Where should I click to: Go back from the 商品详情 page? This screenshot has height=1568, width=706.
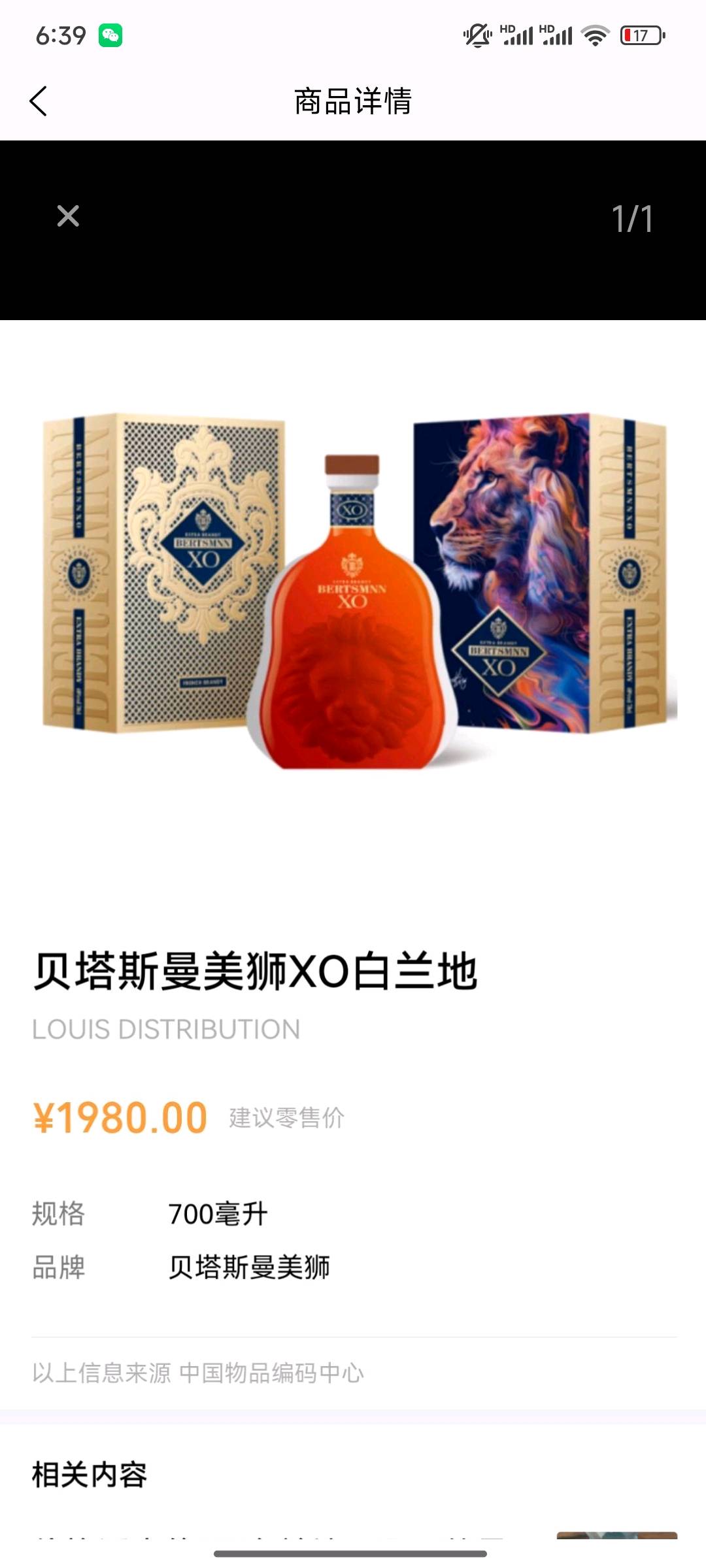click(39, 101)
